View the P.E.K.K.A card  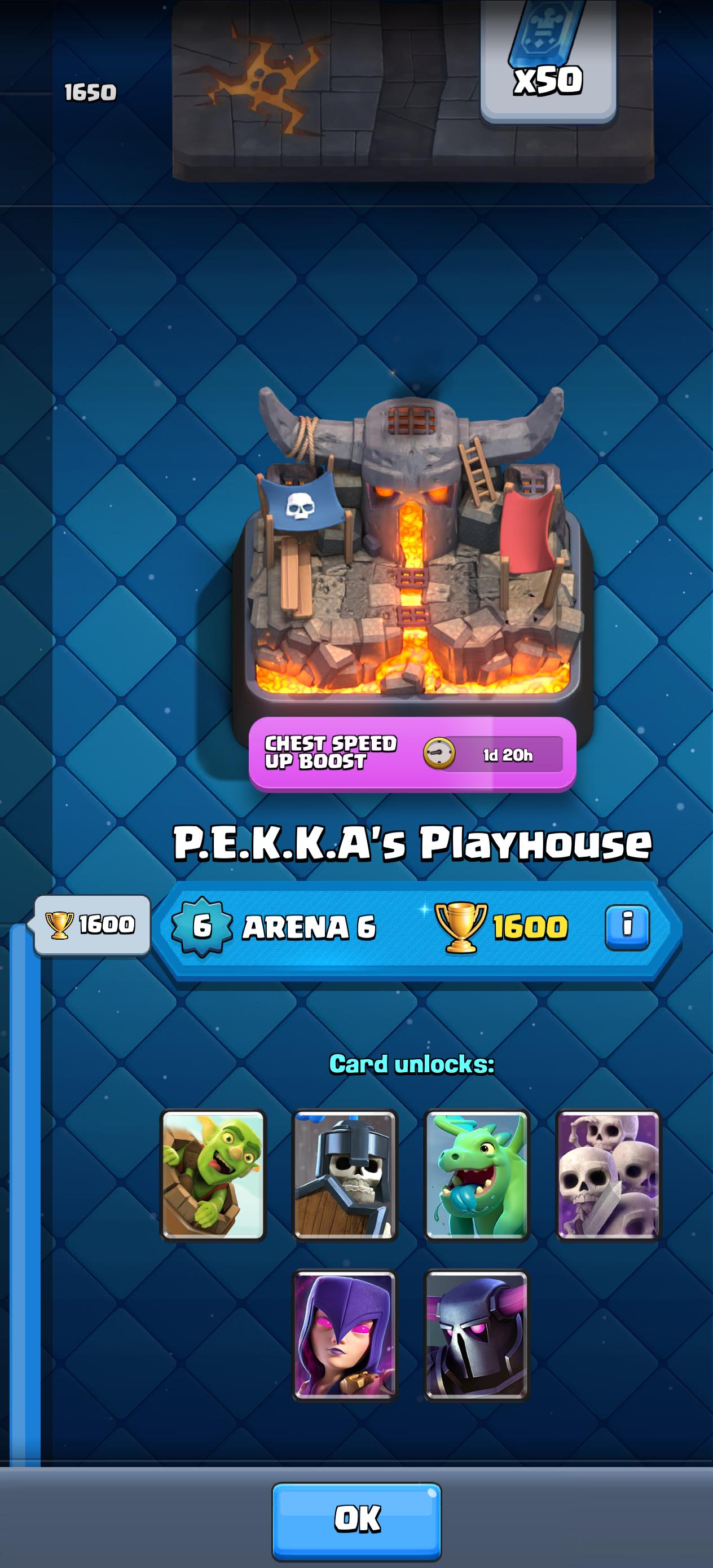(477, 1335)
